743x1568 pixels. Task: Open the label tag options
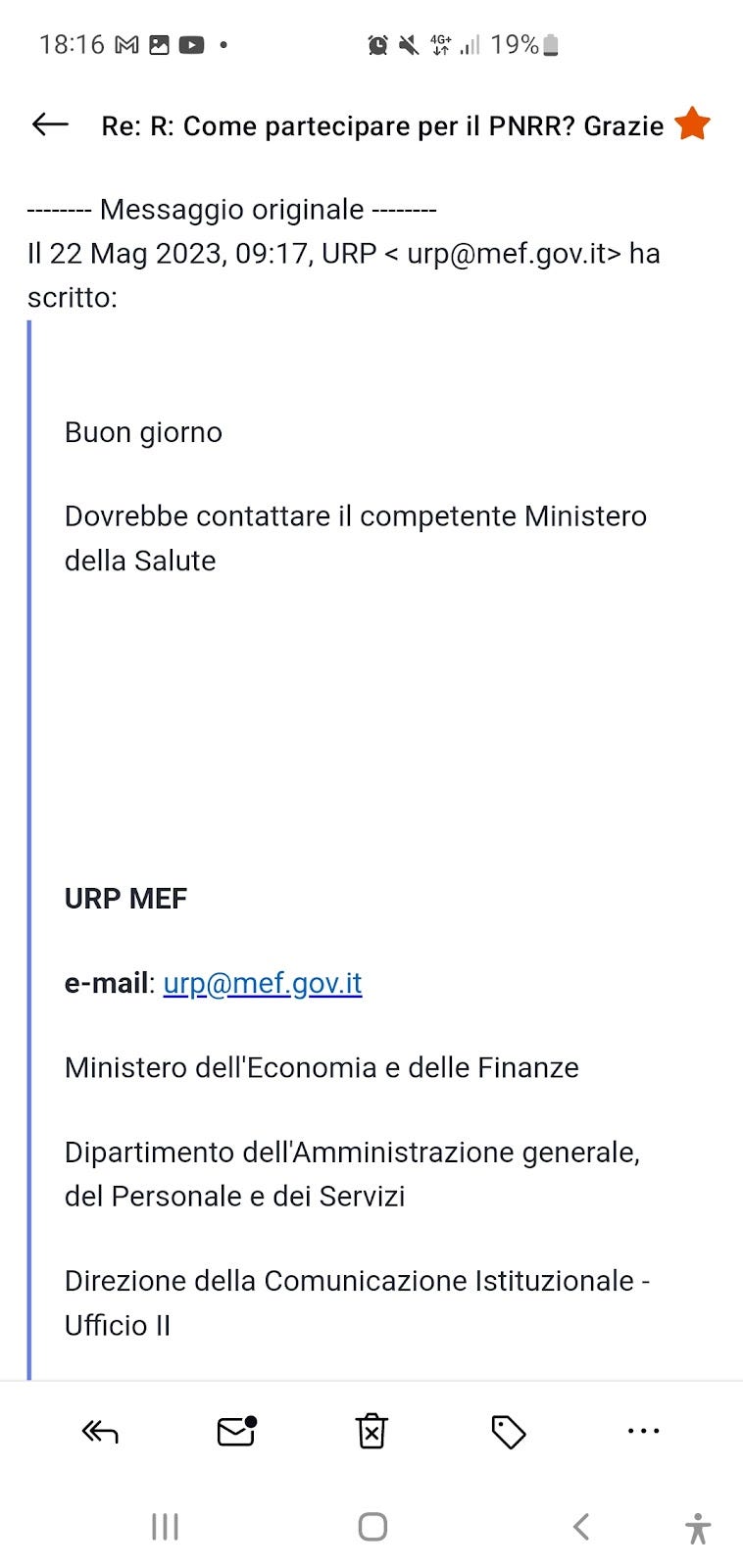(x=508, y=1432)
